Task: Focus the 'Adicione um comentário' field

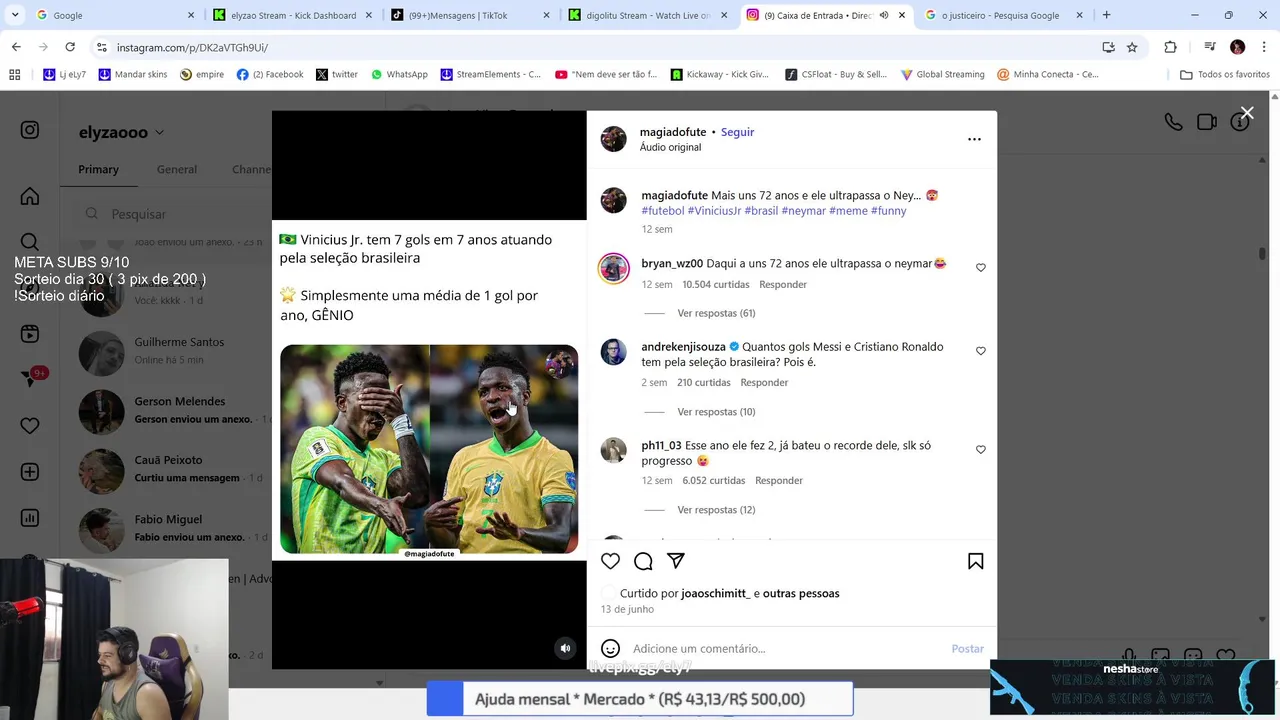Action: [780, 648]
